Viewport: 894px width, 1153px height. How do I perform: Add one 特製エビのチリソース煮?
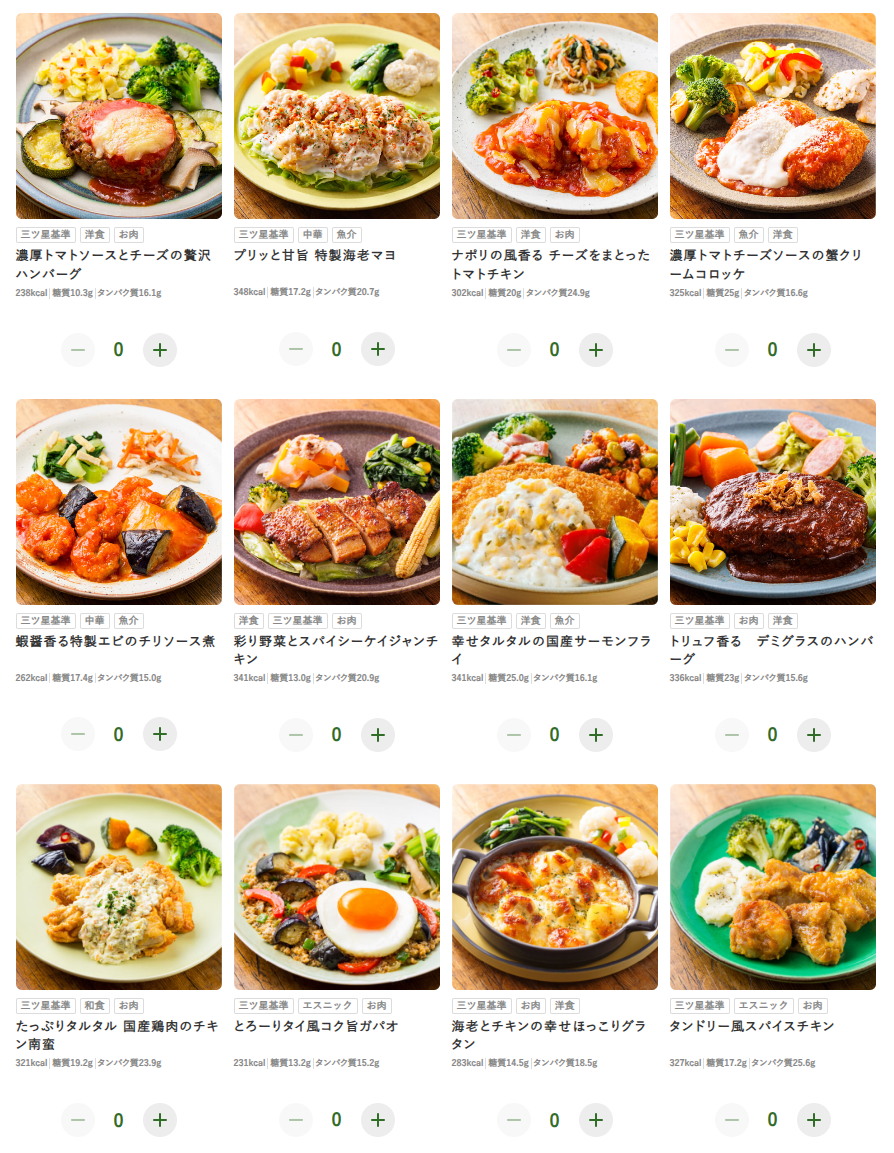pos(160,735)
